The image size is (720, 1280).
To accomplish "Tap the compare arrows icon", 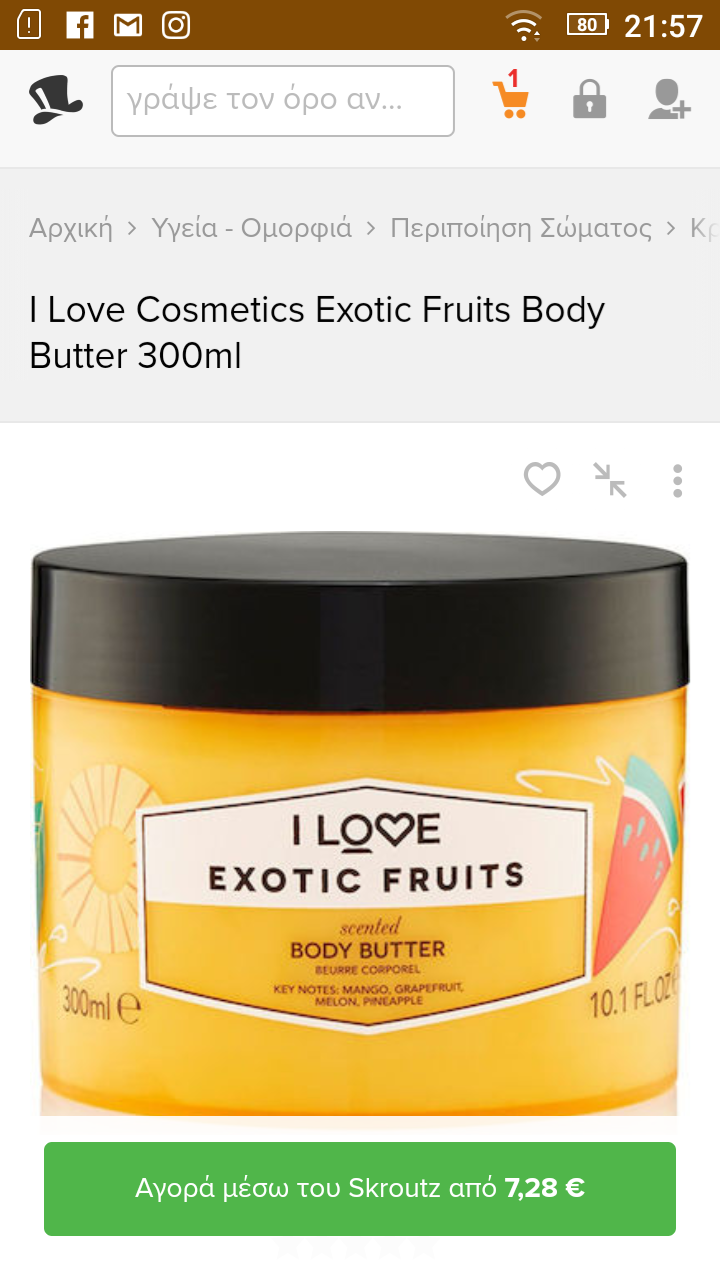I will [x=609, y=480].
